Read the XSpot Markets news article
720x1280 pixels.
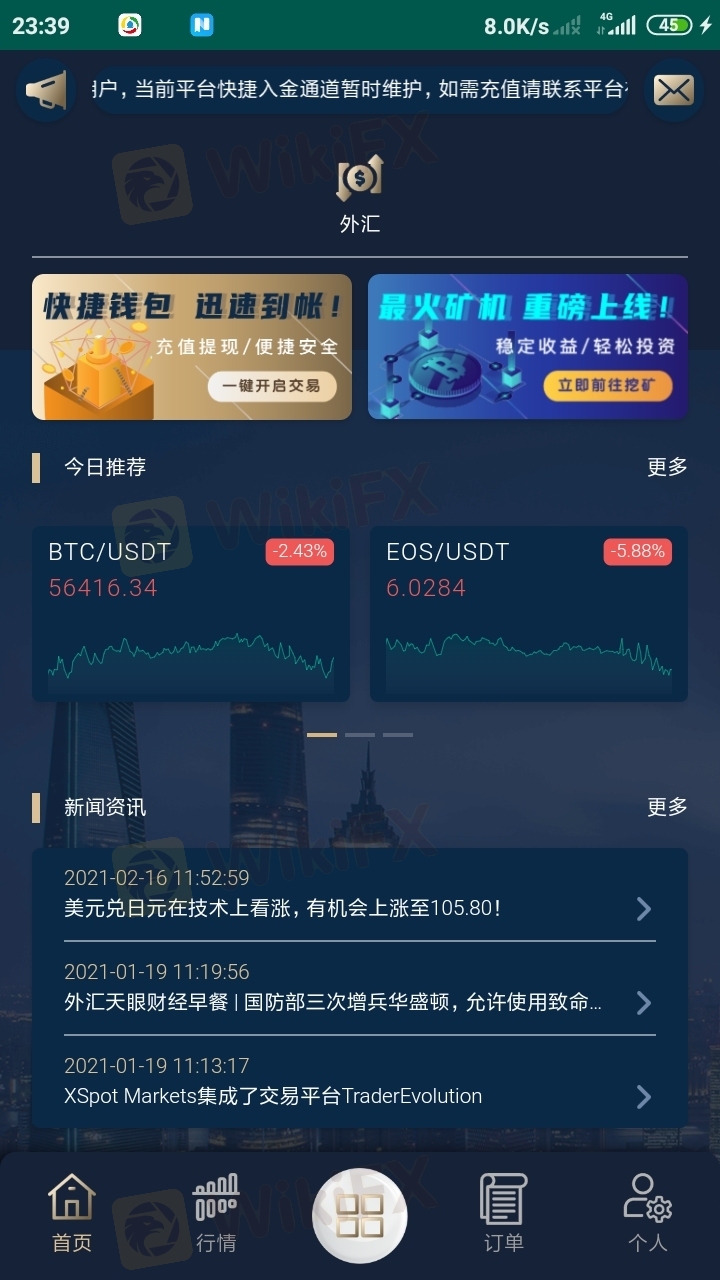[359, 1083]
